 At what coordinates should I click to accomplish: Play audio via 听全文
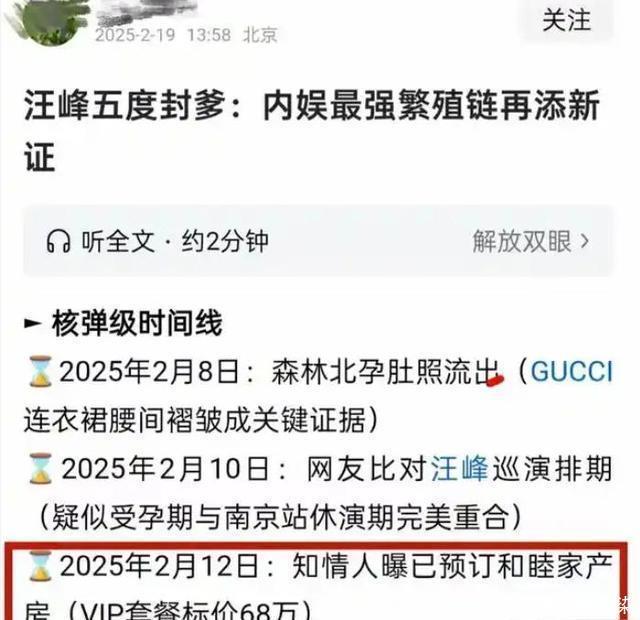(x=158, y=242)
